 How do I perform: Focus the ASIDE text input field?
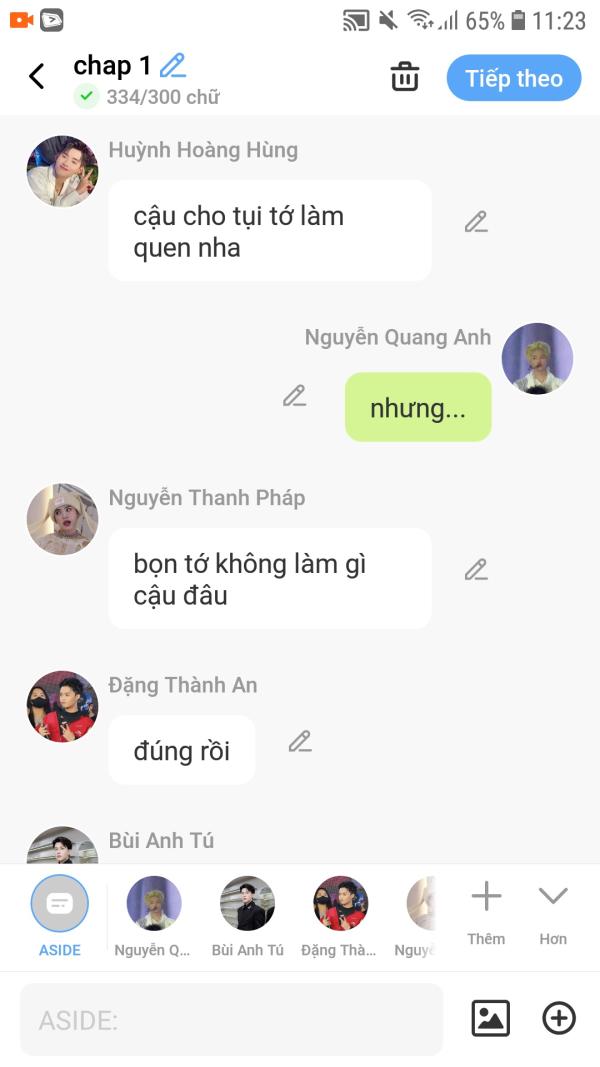click(231, 1019)
